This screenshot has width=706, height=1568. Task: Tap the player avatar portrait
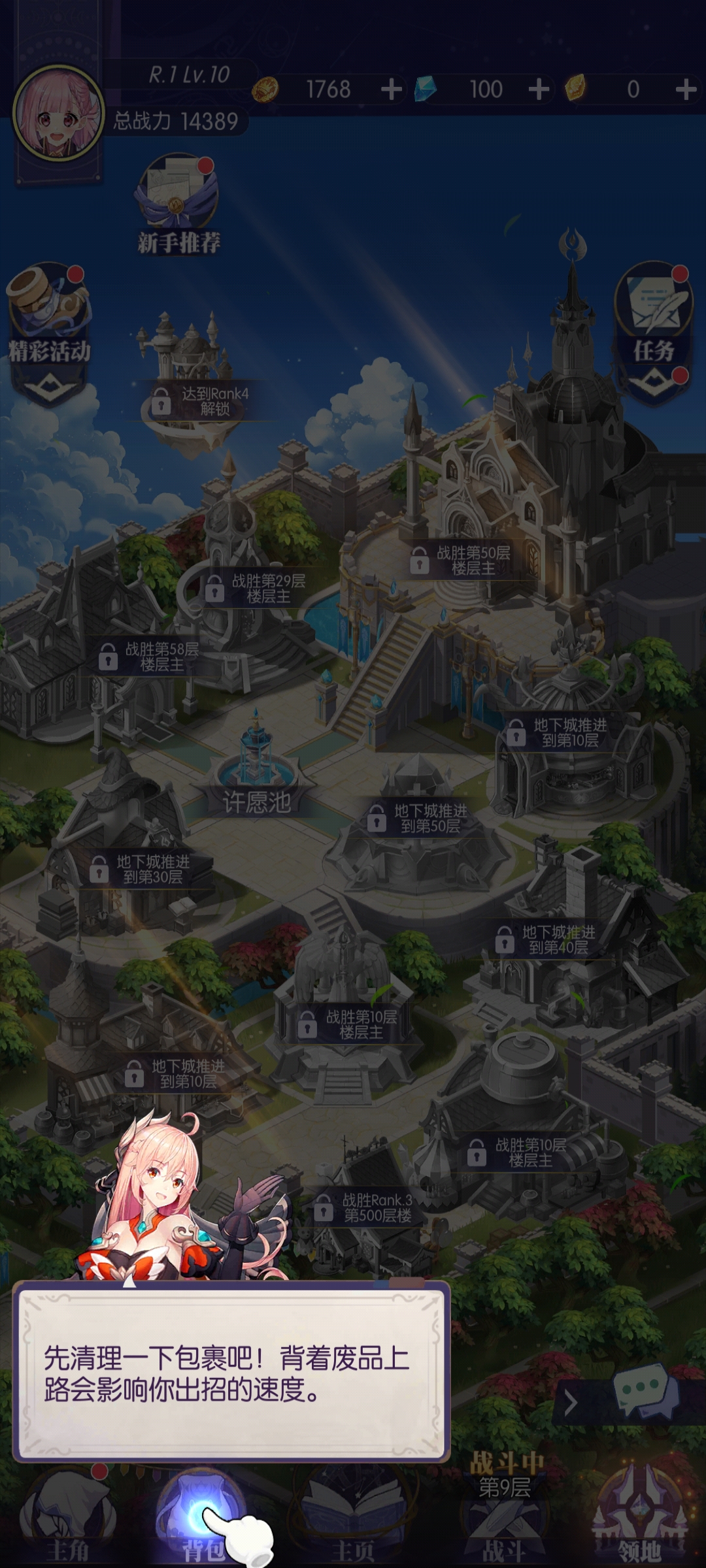[x=59, y=113]
